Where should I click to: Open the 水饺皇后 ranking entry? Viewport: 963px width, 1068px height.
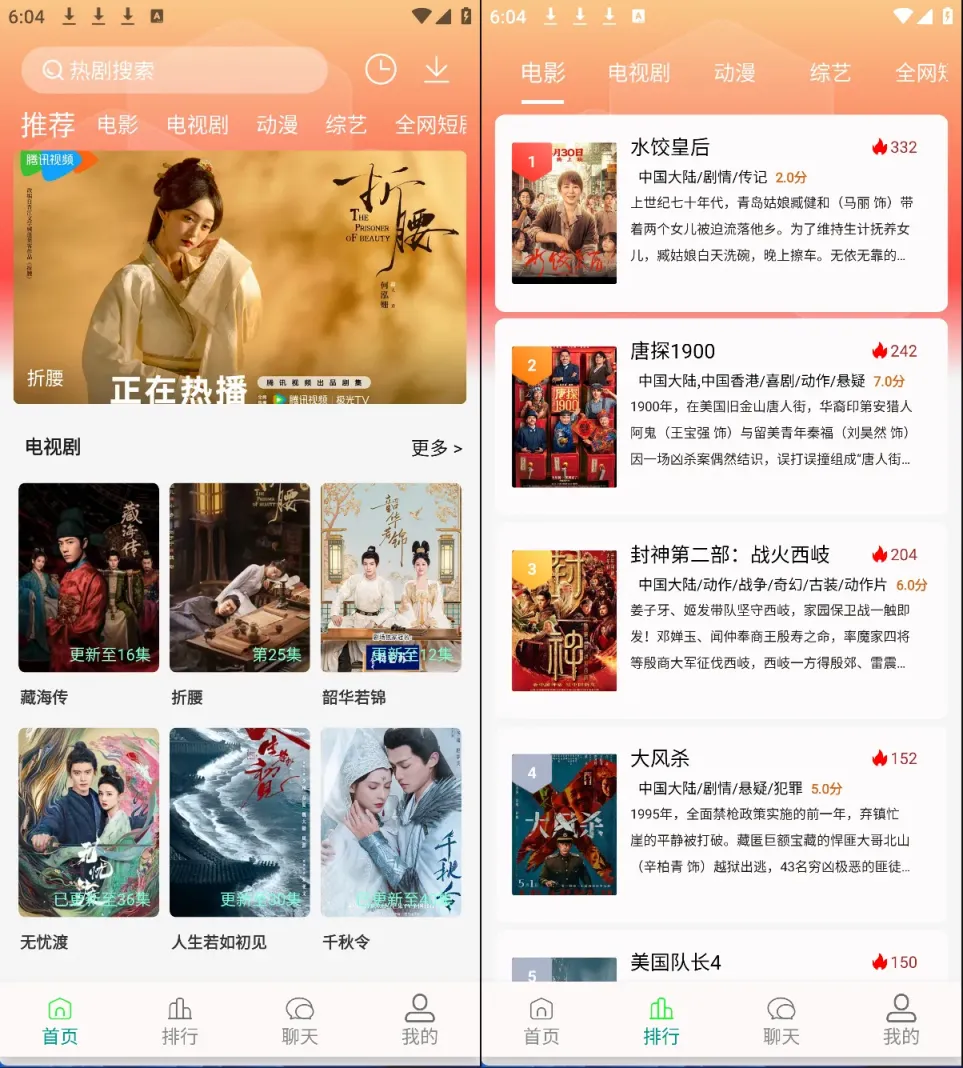click(720, 213)
